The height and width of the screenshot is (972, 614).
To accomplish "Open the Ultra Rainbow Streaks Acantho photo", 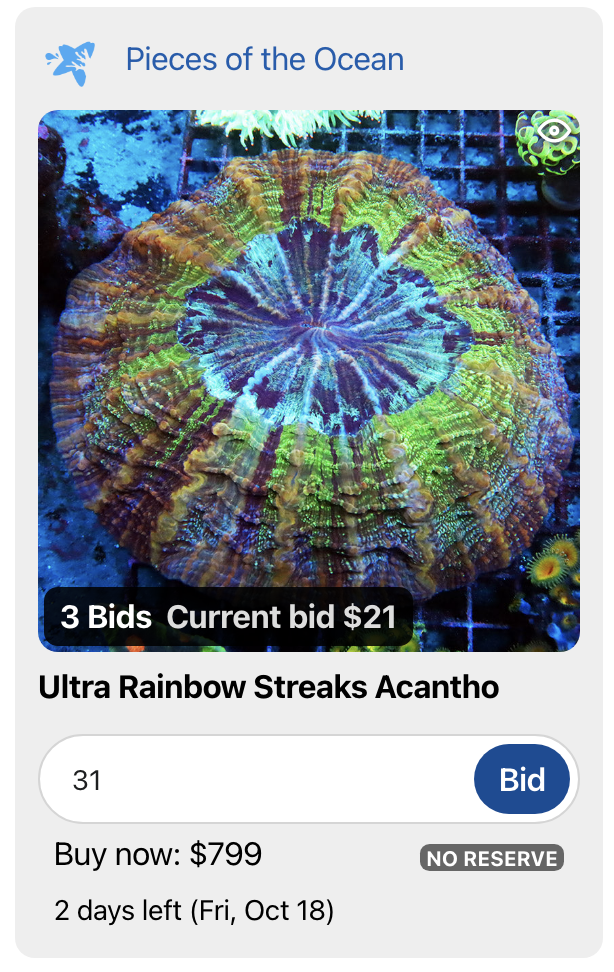I will [308, 380].
